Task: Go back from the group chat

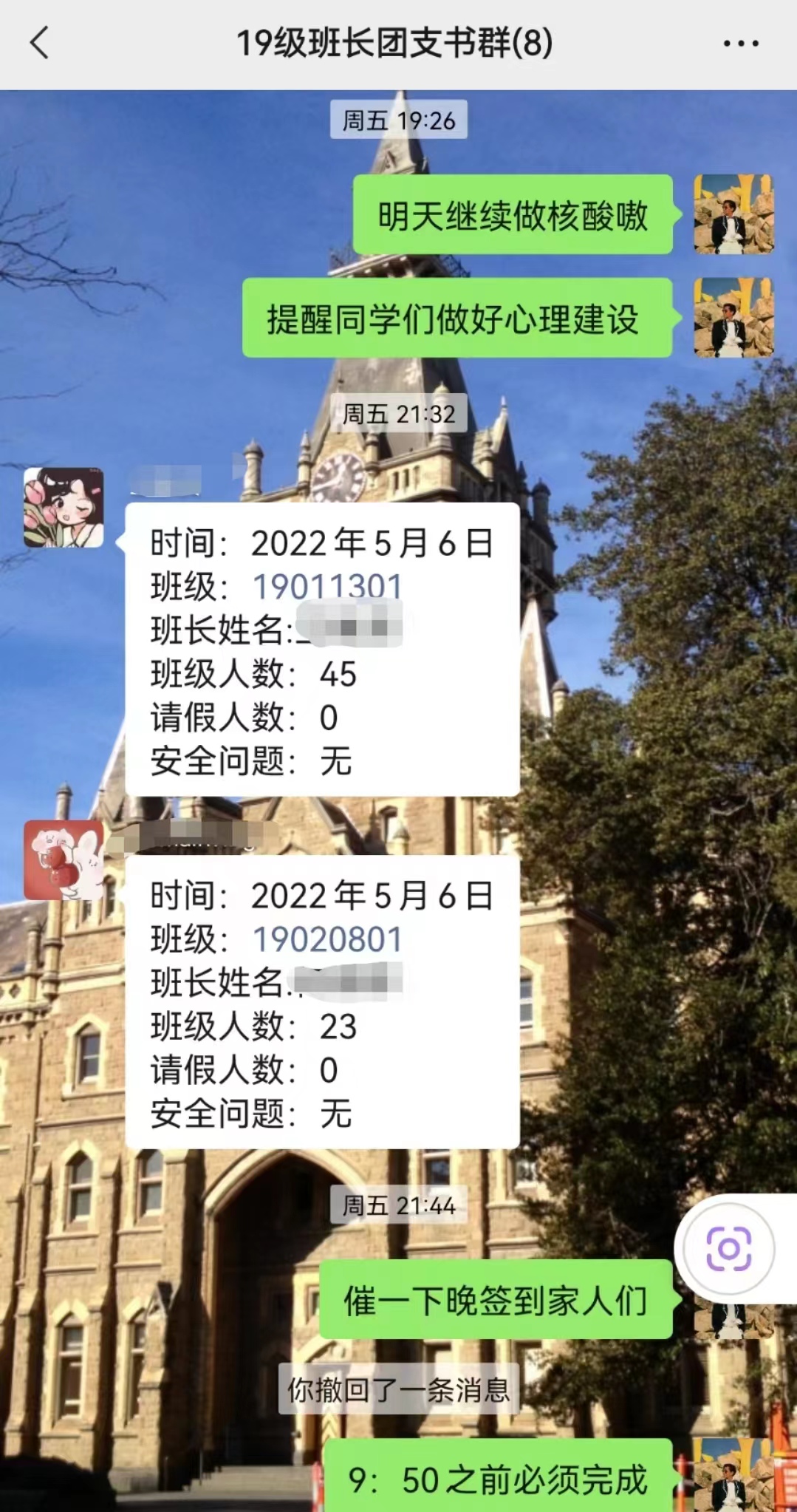Action: (x=40, y=43)
